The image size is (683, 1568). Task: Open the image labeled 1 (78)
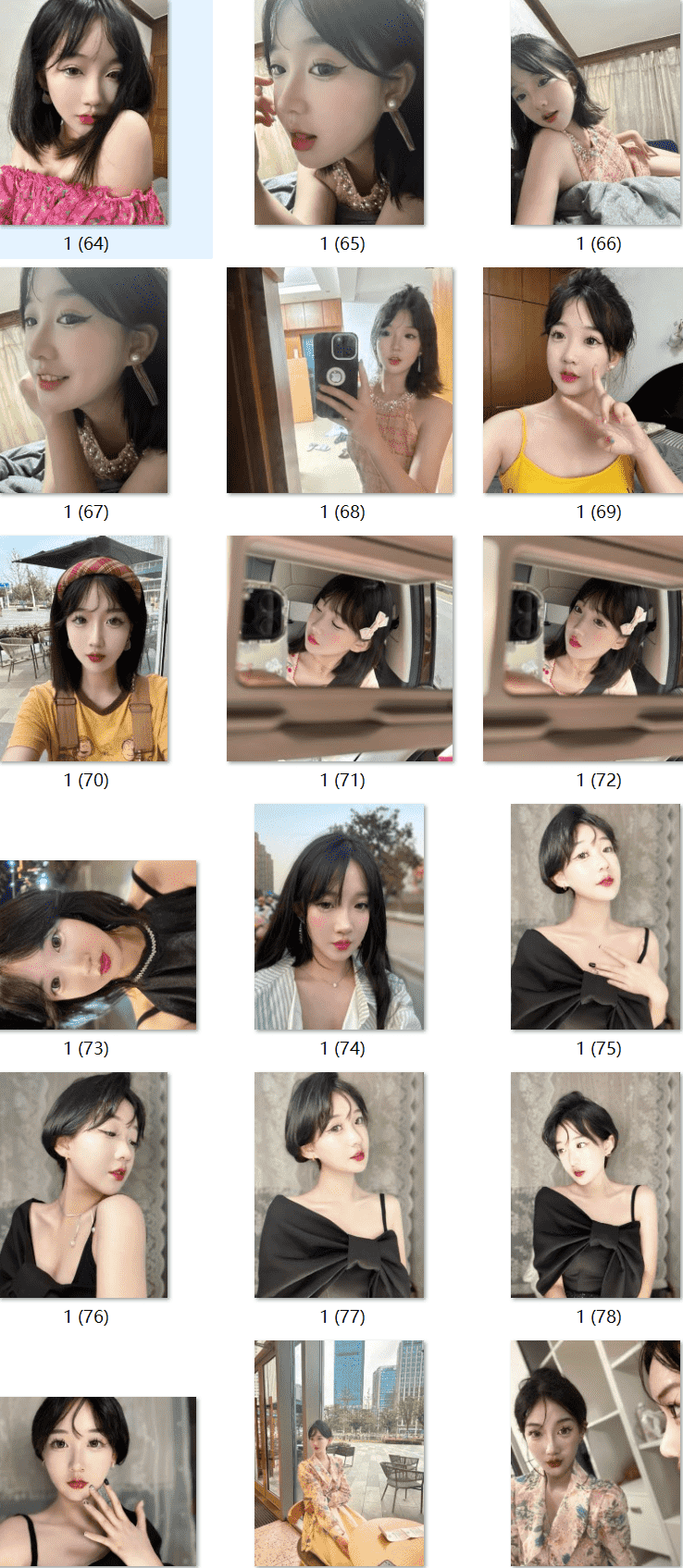pyautogui.click(x=596, y=1185)
